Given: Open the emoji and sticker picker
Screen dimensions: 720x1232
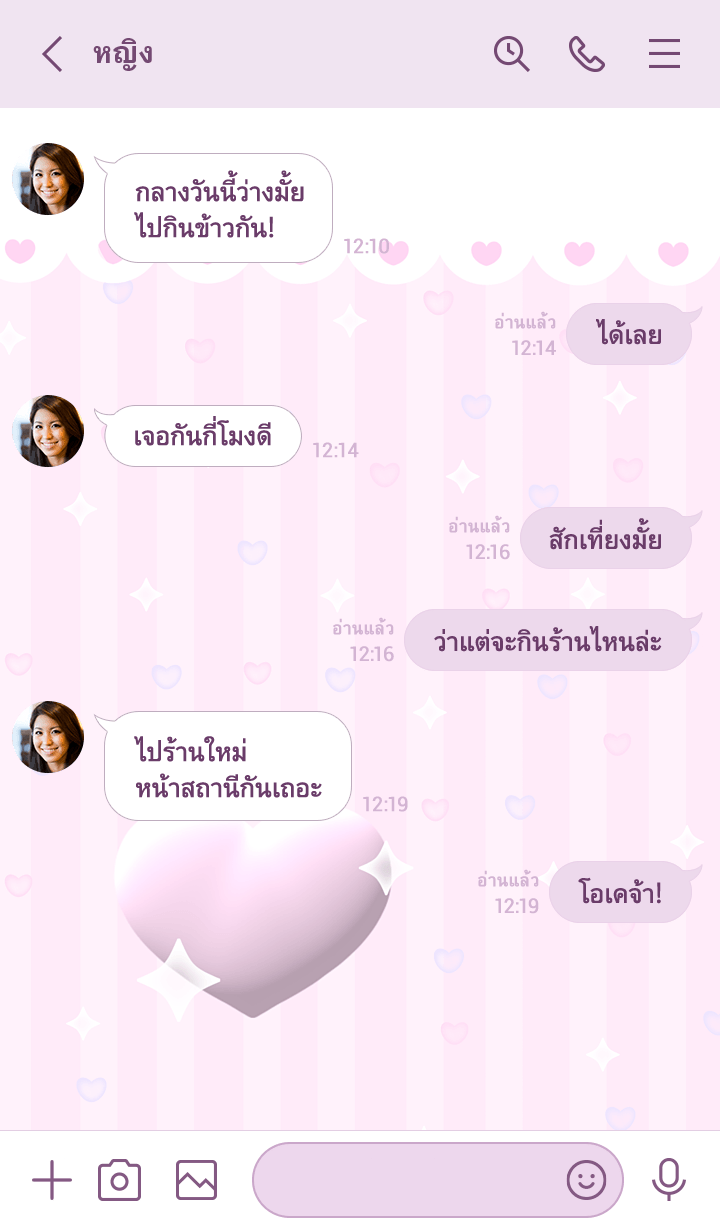Looking at the screenshot, I should tap(587, 1181).
